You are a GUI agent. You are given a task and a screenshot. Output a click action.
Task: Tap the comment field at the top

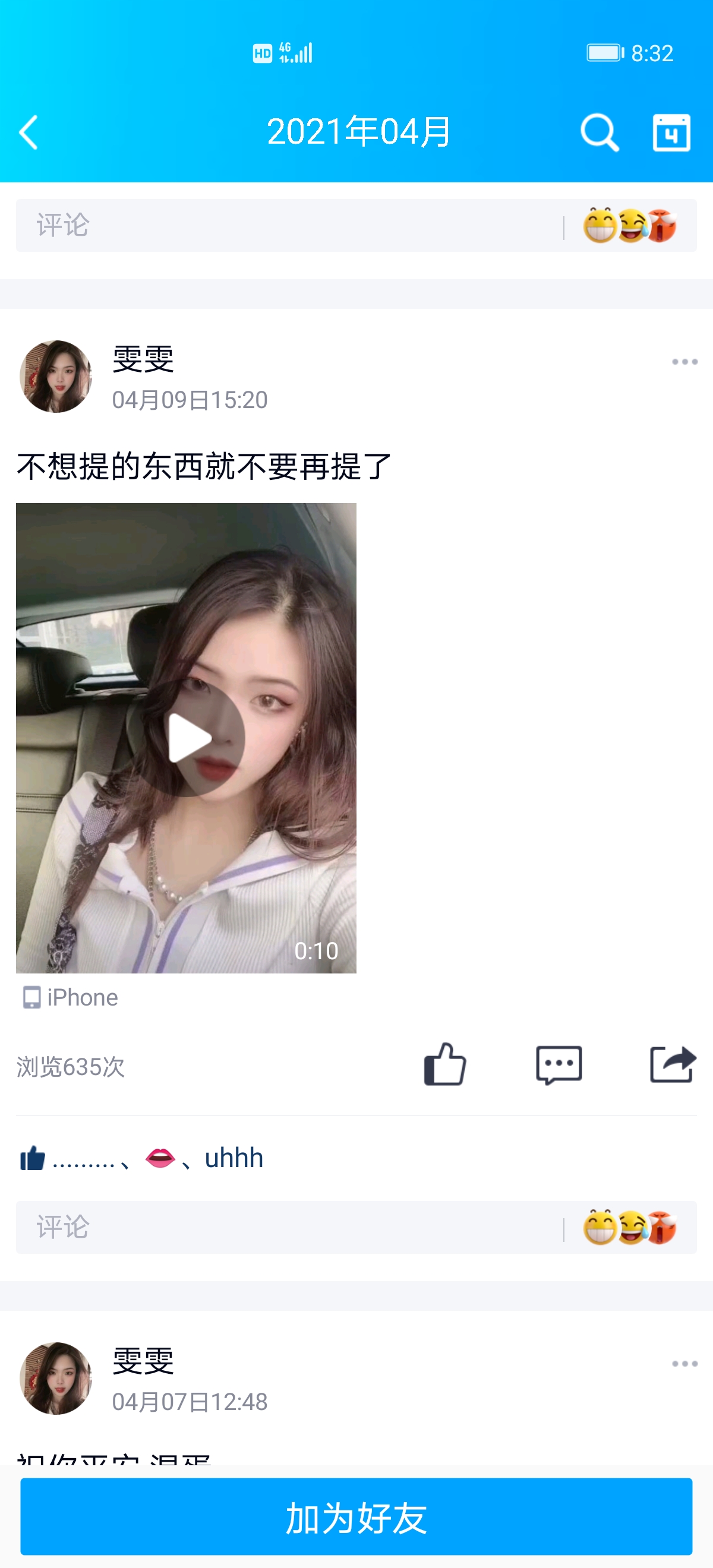(x=286, y=225)
